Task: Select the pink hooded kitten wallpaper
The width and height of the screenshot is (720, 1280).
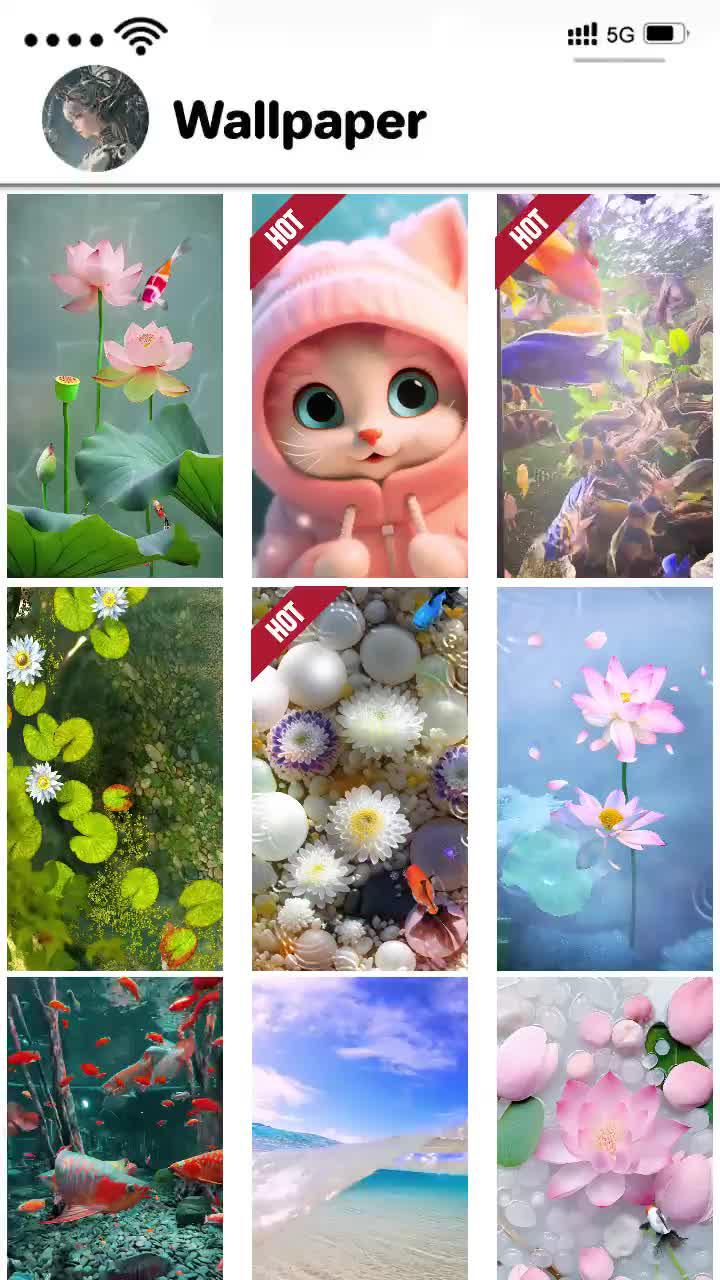Action: click(360, 385)
